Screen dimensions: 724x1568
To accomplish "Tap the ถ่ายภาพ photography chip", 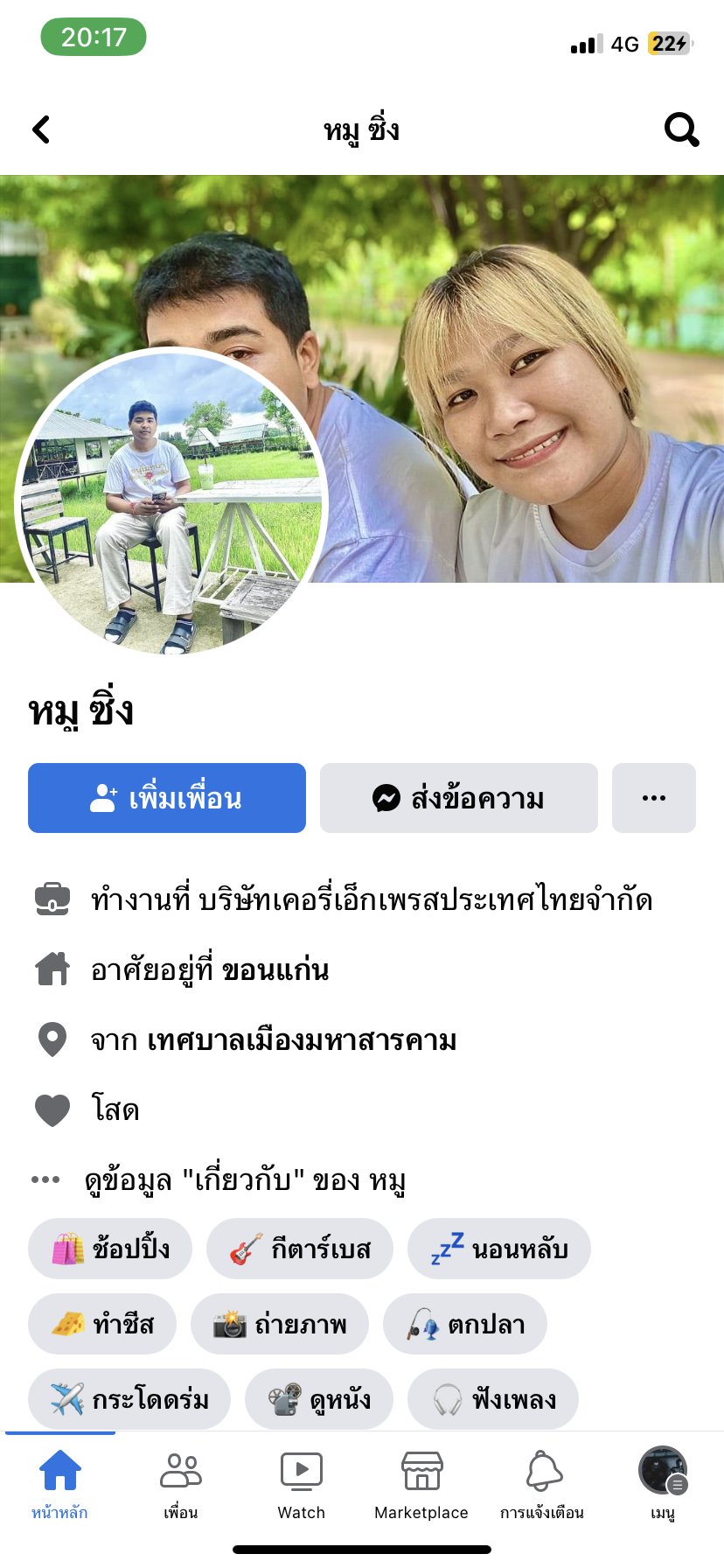I will pyautogui.click(x=280, y=1324).
